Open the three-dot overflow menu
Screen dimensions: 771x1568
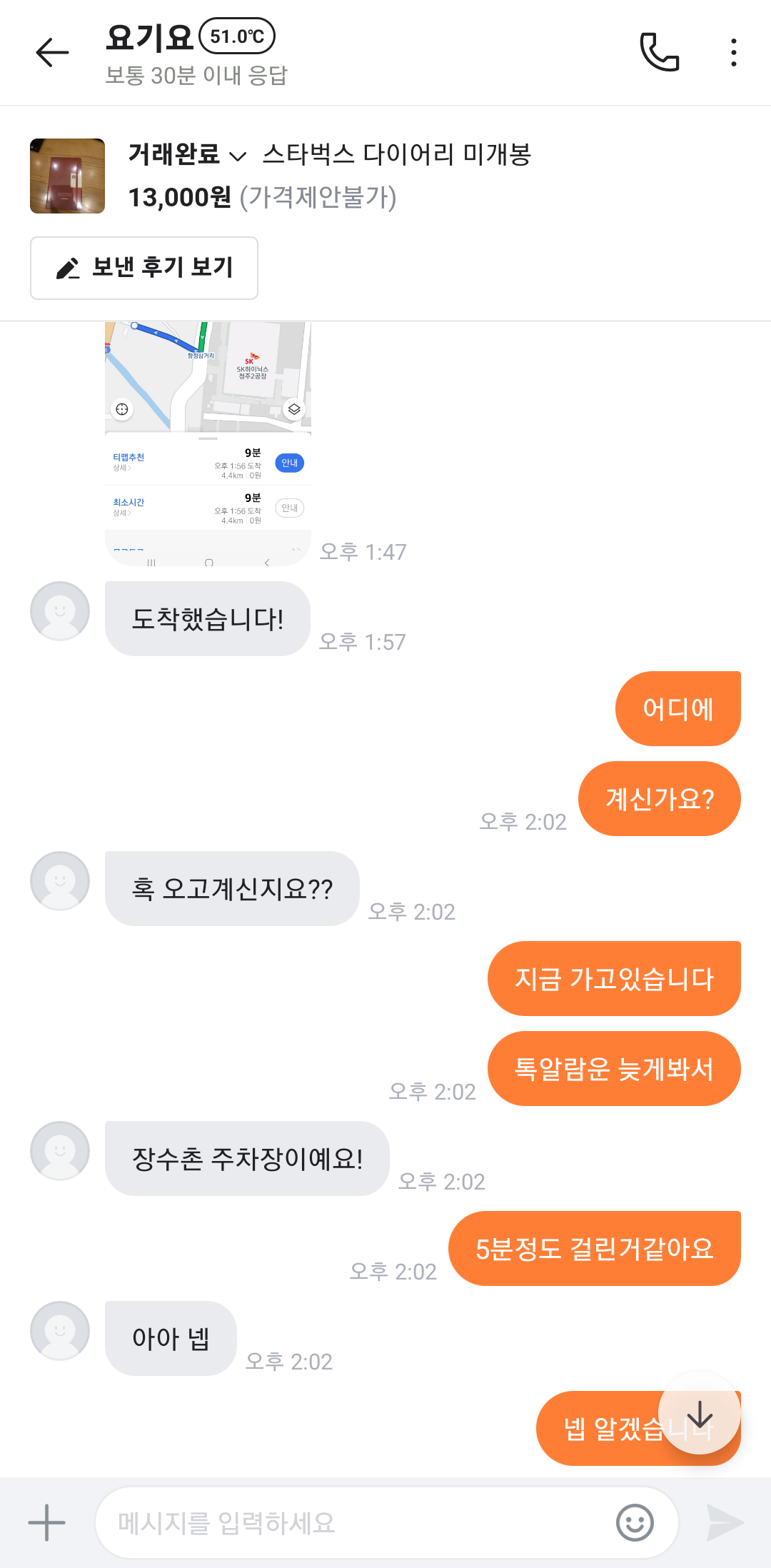click(733, 53)
